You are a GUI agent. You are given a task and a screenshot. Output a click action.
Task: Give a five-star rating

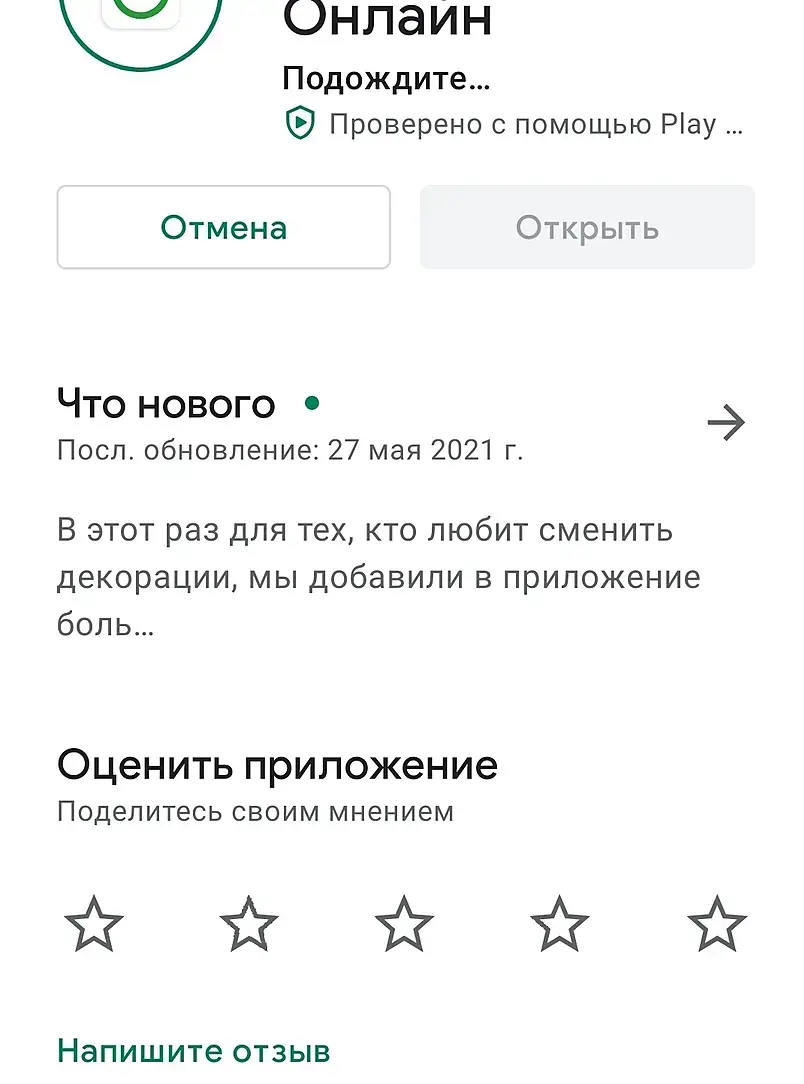tap(716, 923)
